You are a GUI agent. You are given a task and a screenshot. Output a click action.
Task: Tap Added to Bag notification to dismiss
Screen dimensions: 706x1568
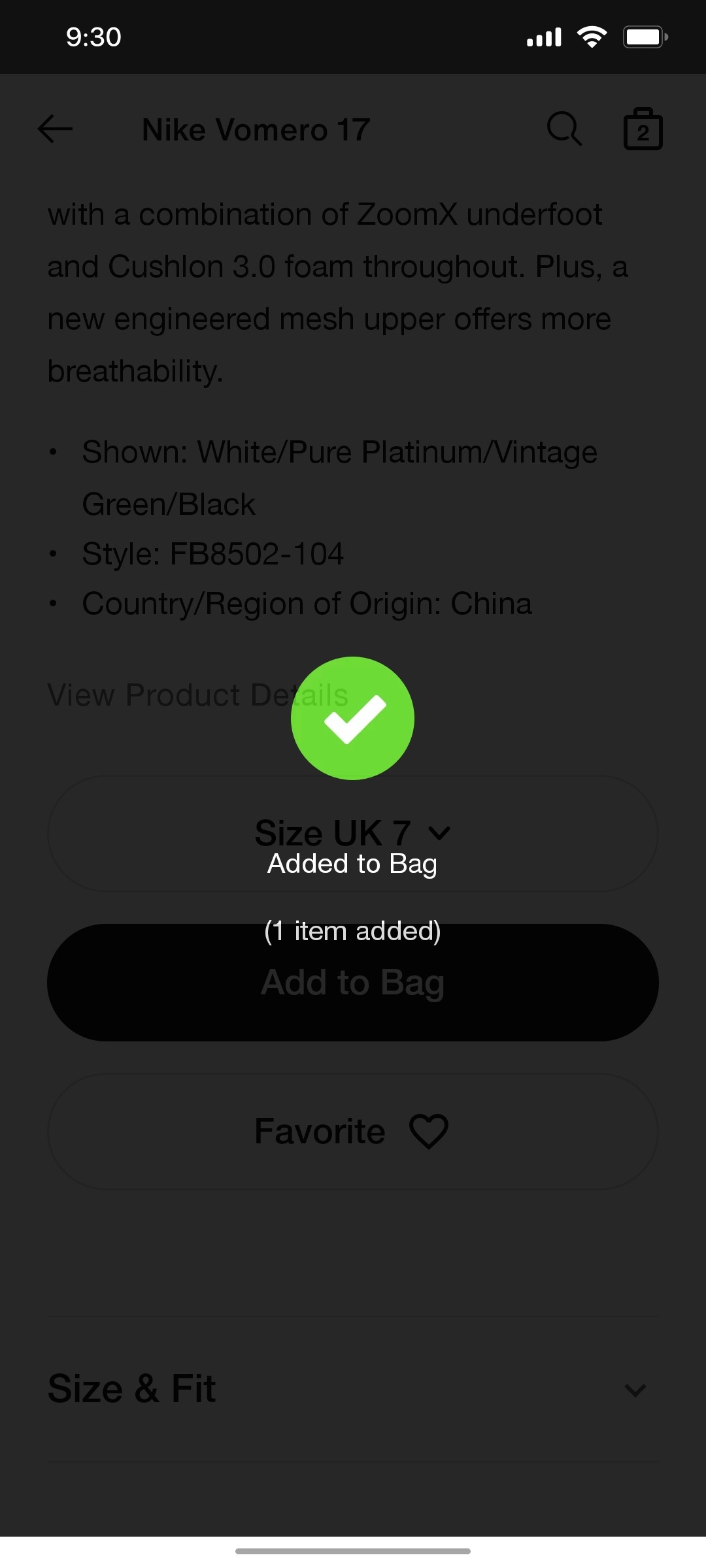click(x=352, y=862)
